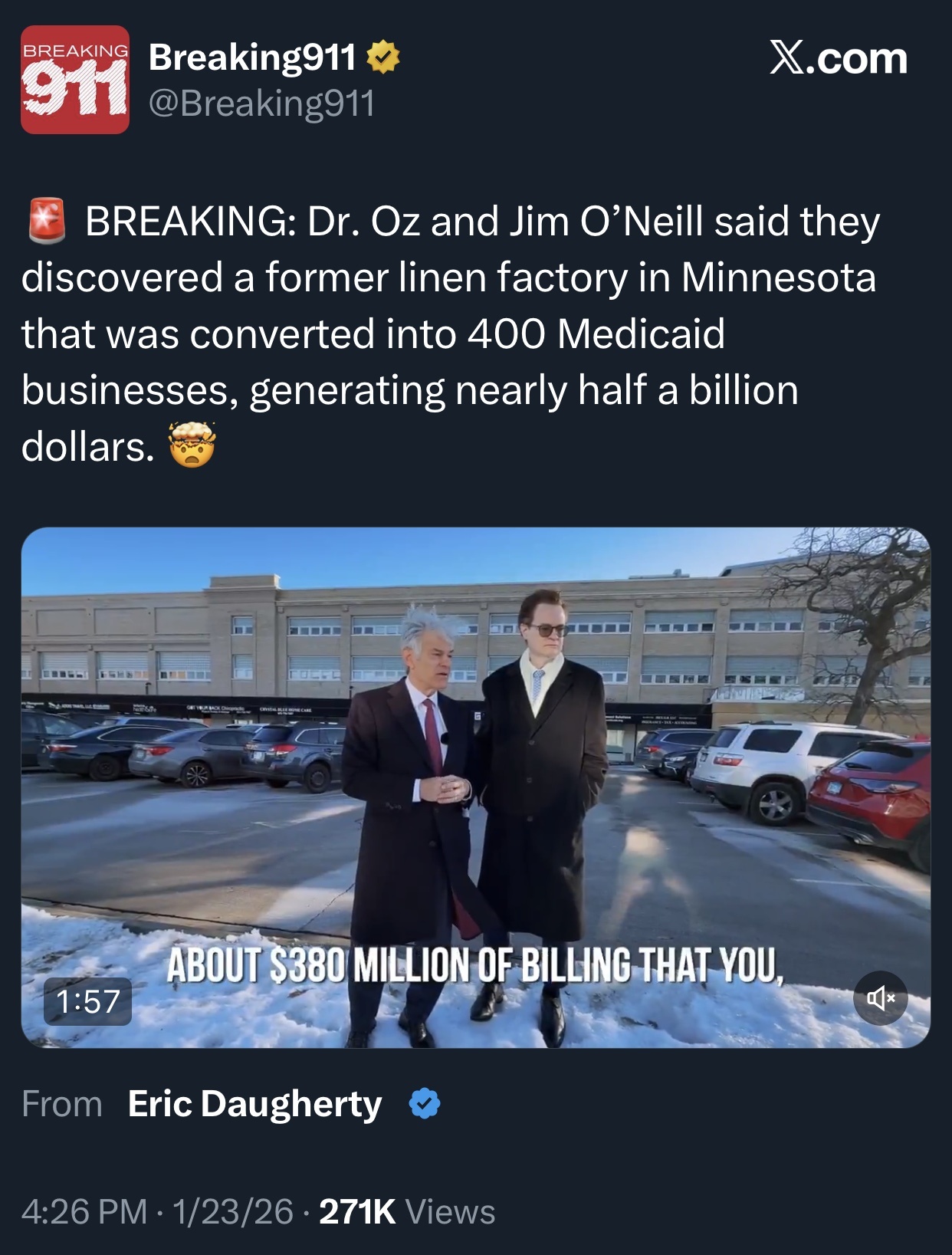Open Eric Daugherty's profile
The image size is (952, 1255).
click(x=254, y=1104)
